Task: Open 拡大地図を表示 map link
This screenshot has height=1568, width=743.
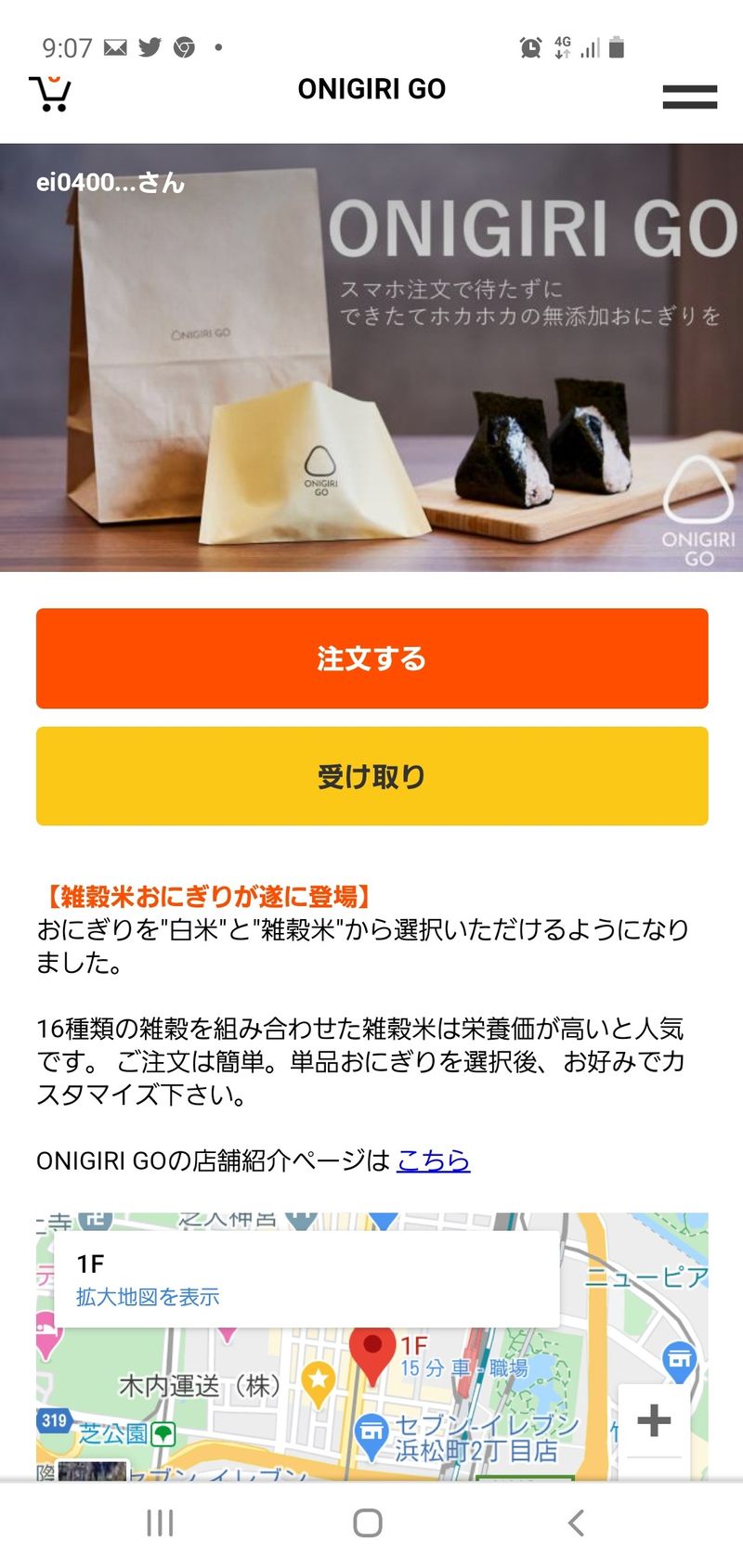Action: click(x=148, y=1297)
